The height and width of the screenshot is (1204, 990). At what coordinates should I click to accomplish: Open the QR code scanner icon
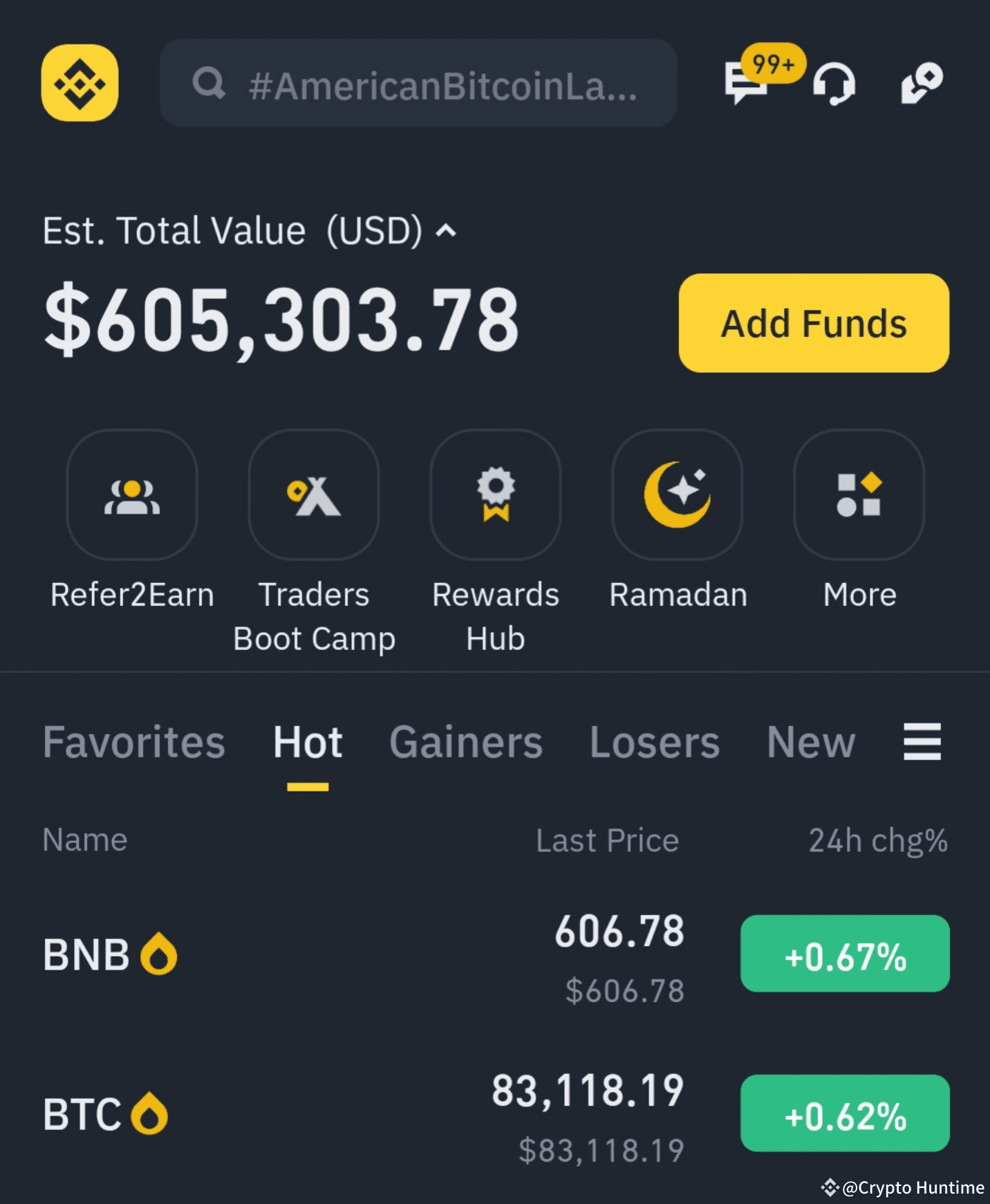tap(922, 84)
